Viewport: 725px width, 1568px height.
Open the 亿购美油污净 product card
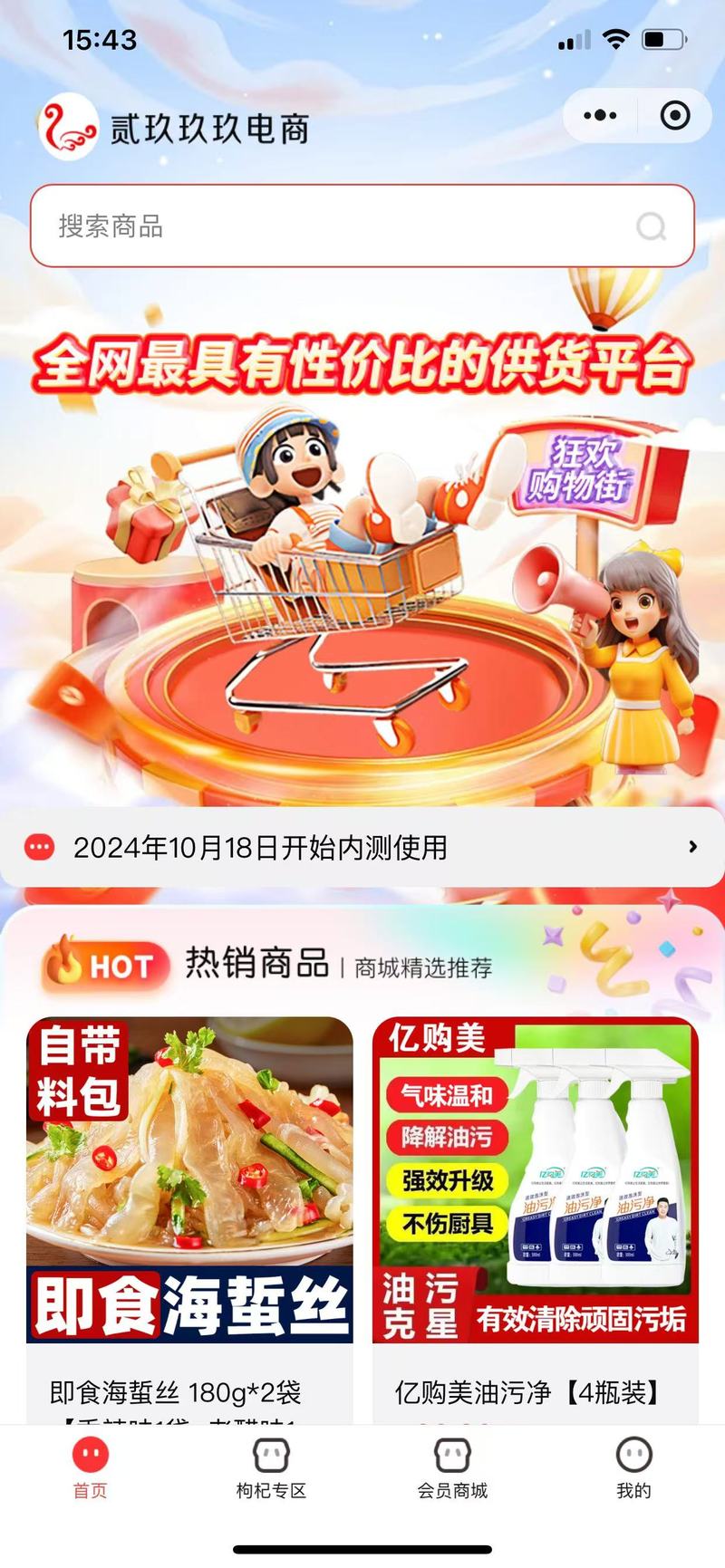pos(536,1220)
